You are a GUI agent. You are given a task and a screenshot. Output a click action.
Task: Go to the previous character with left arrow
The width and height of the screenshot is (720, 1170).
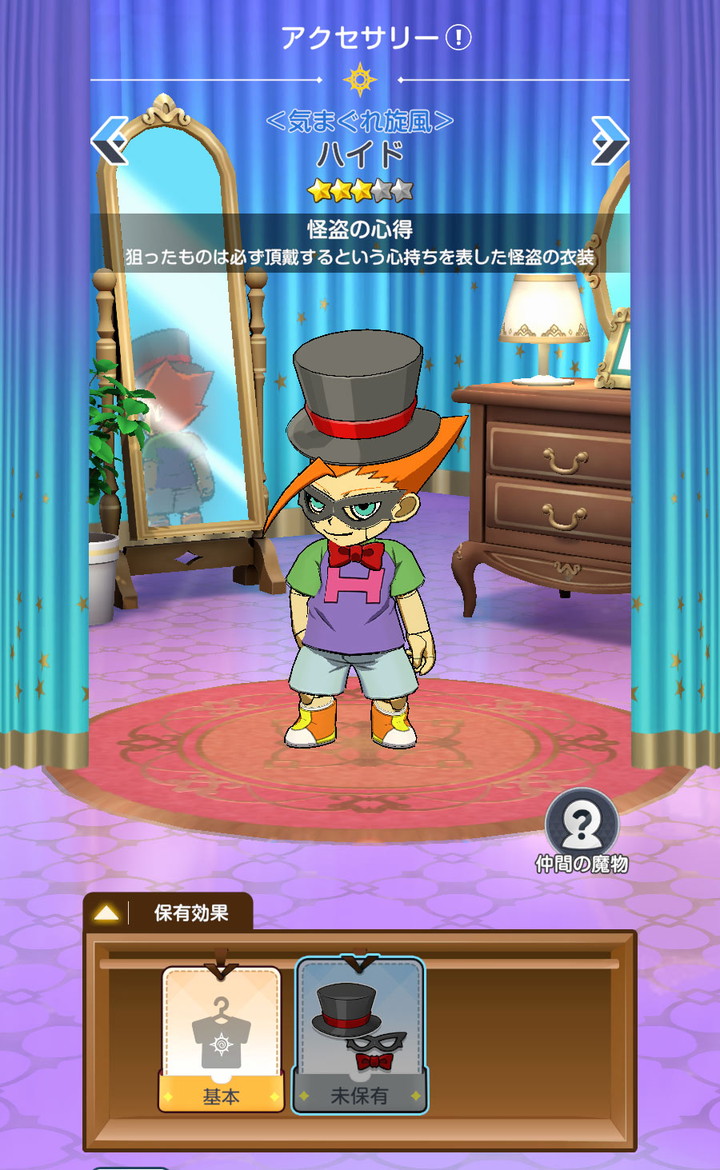point(109,140)
